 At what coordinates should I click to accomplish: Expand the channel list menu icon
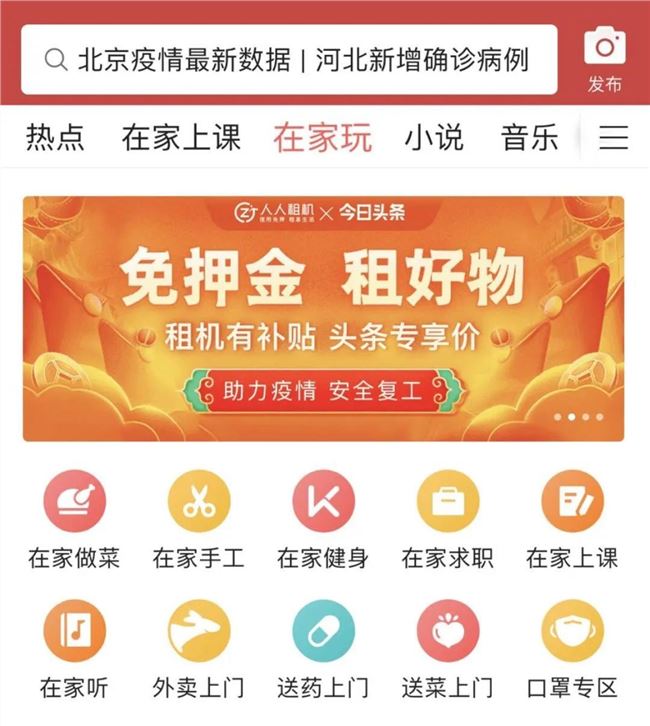click(613, 137)
